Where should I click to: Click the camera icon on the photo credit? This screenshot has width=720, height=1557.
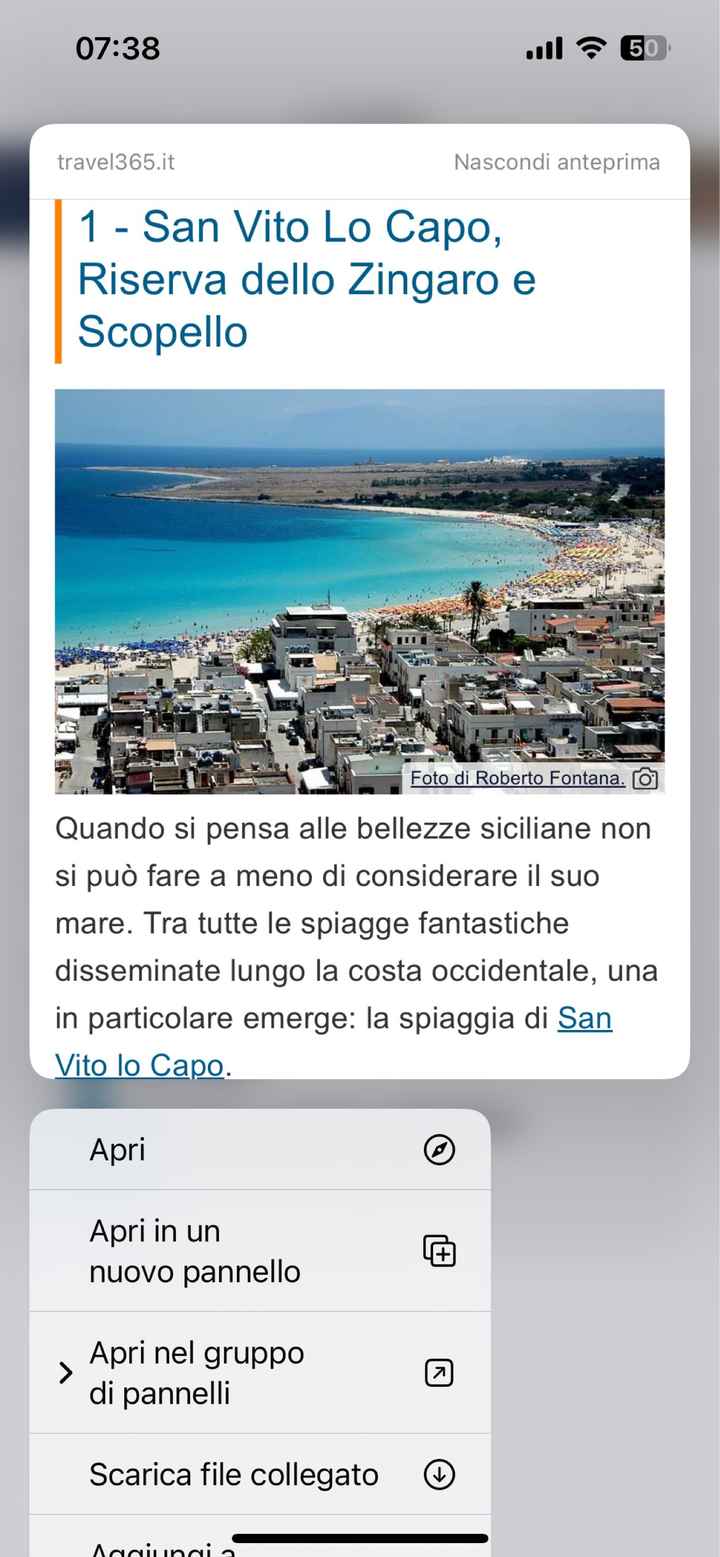[x=645, y=778]
